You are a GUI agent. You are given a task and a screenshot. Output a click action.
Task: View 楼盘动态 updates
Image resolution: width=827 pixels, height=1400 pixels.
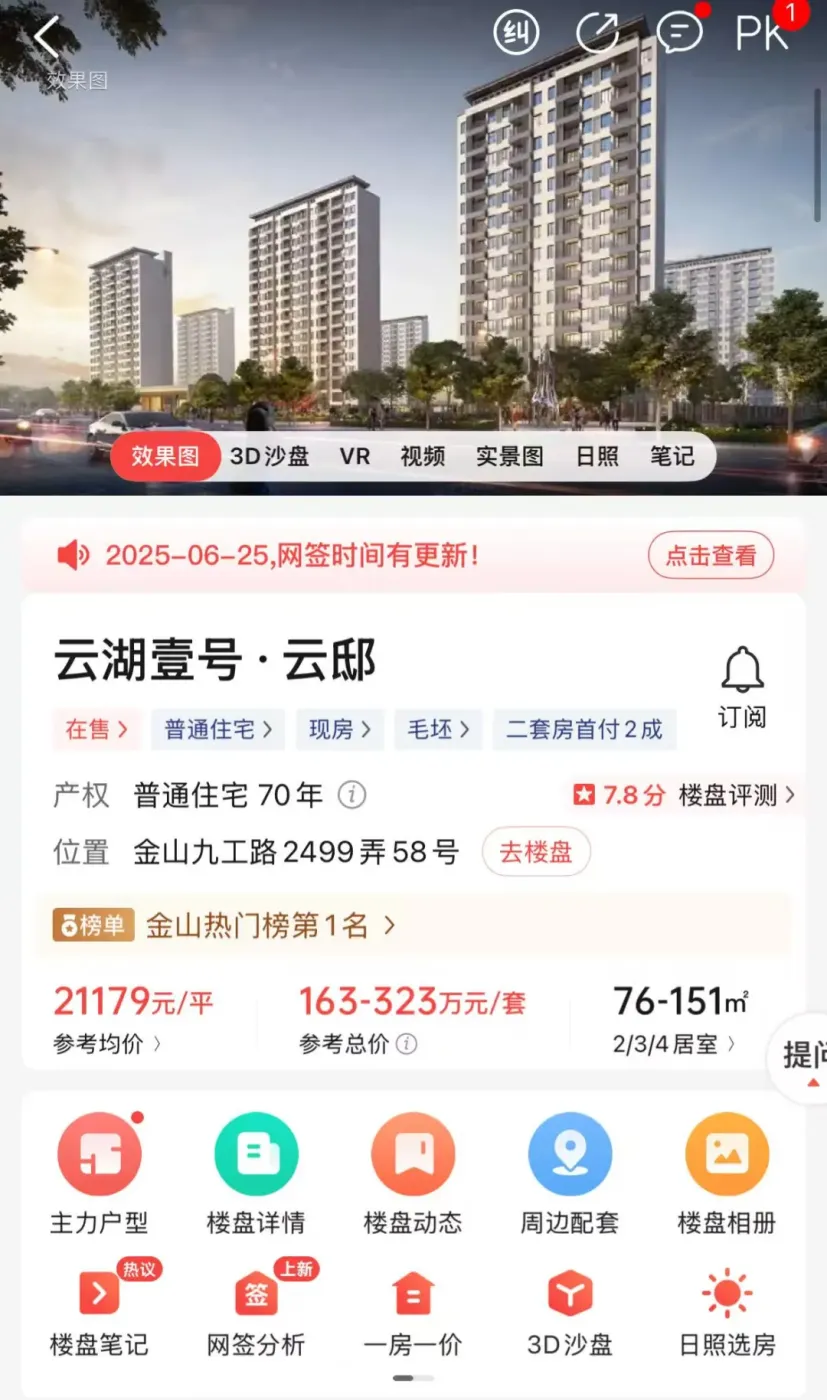tap(413, 1174)
